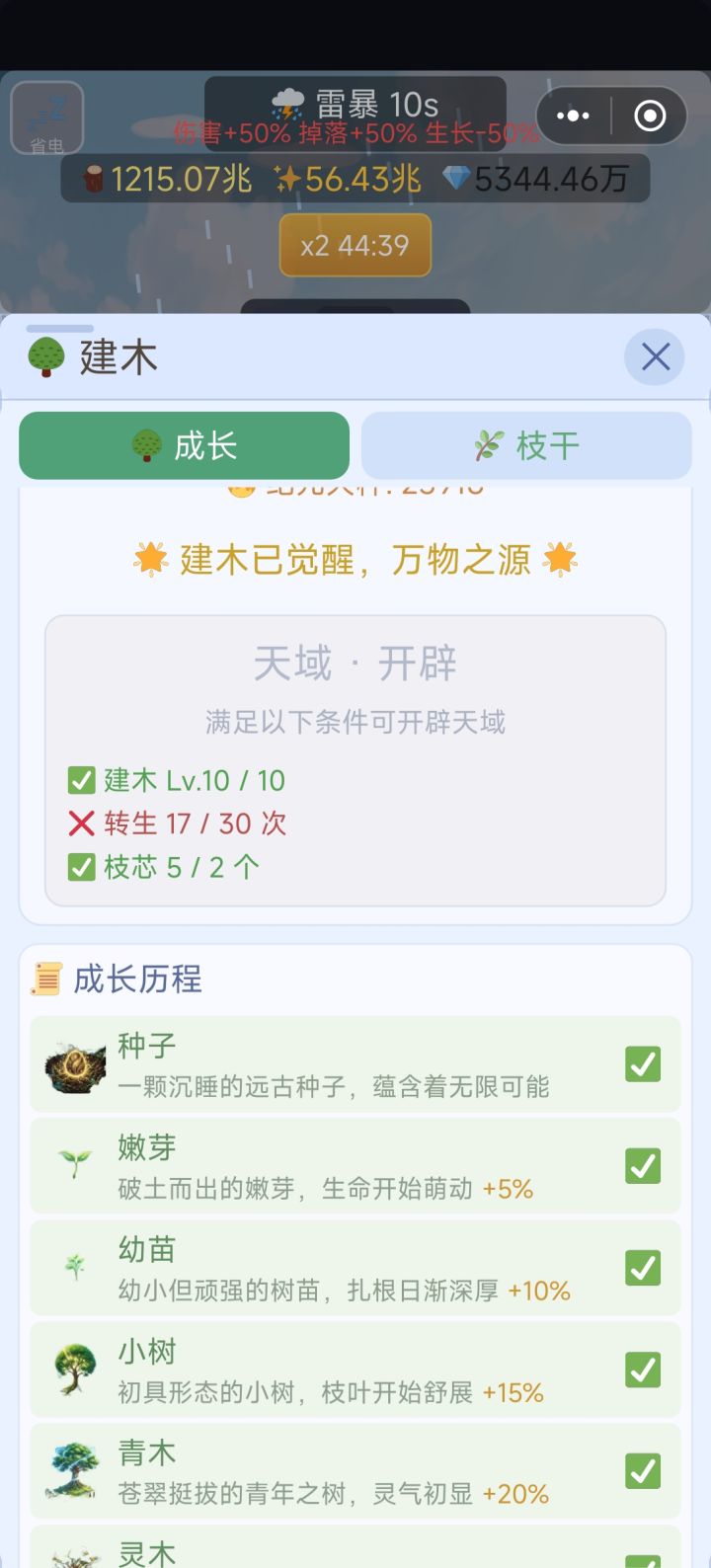Click the x2 44:39 boost button
Image resolution: width=711 pixels, height=1568 pixels.
(355, 245)
